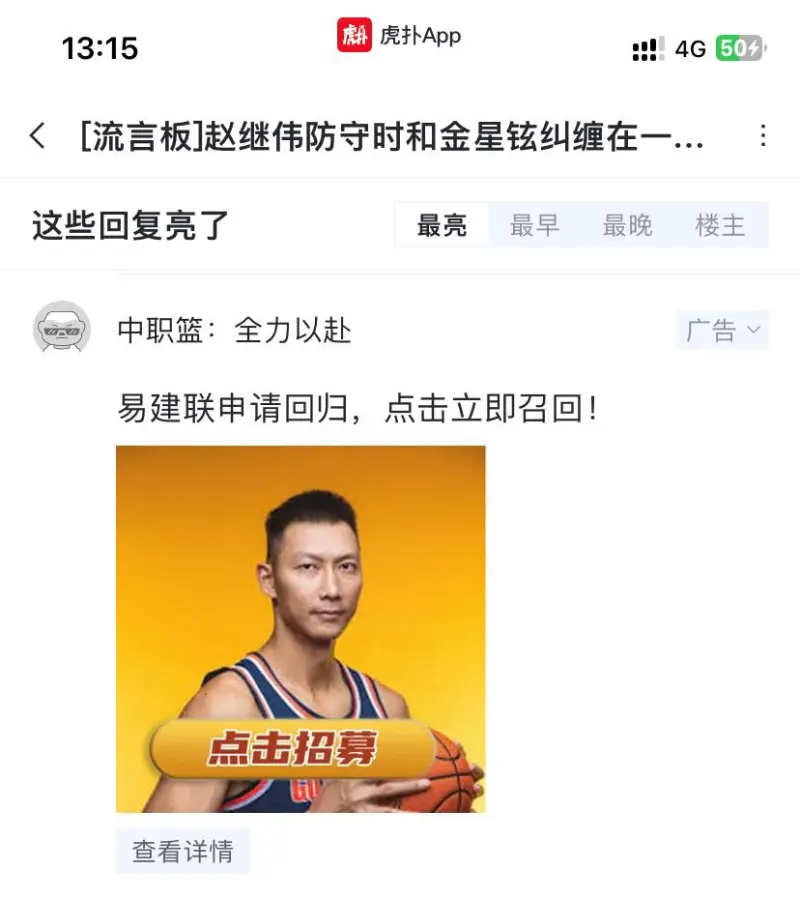Tap the 查看详情 button
This screenshot has width=800, height=898.
[x=183, y=851]
